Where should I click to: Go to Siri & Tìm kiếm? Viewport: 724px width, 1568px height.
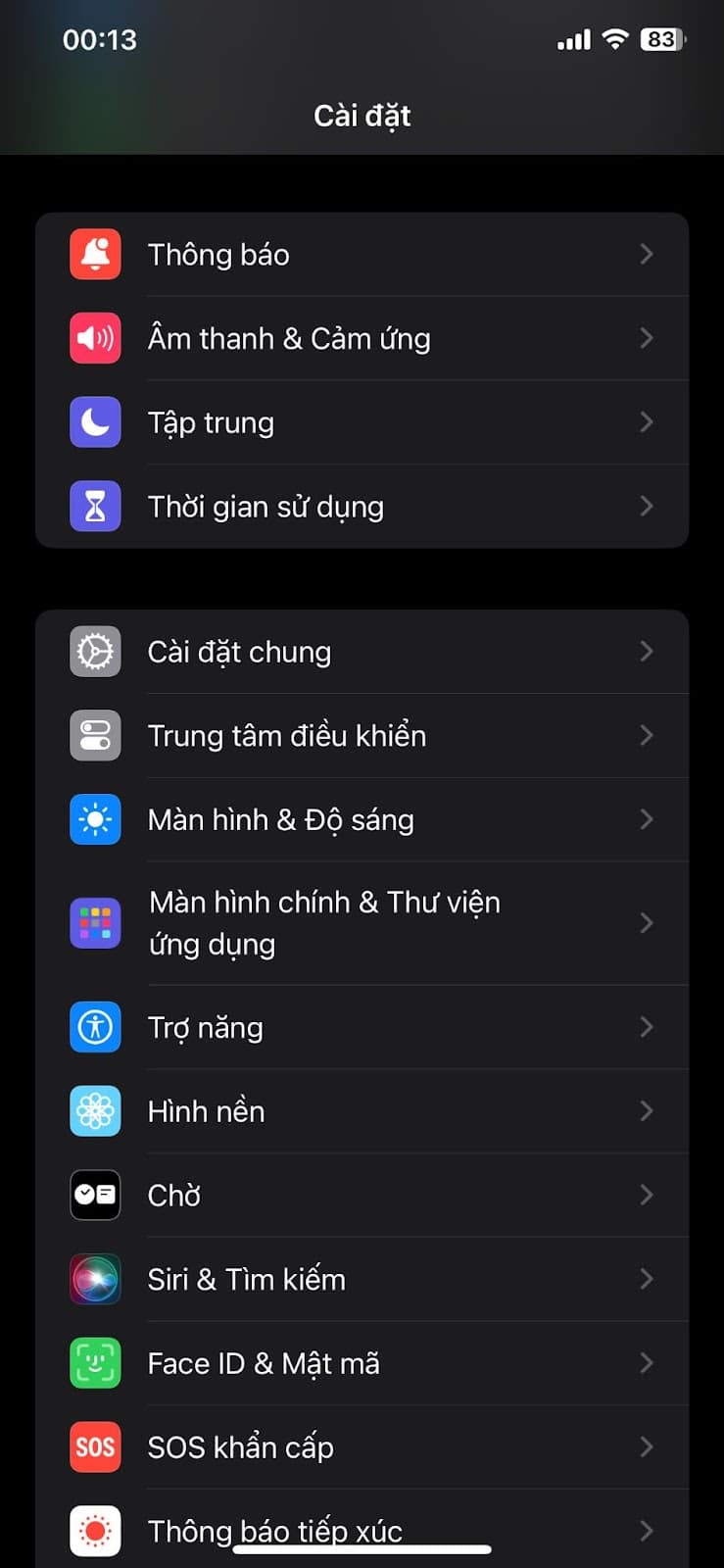tap(362, 1280)
